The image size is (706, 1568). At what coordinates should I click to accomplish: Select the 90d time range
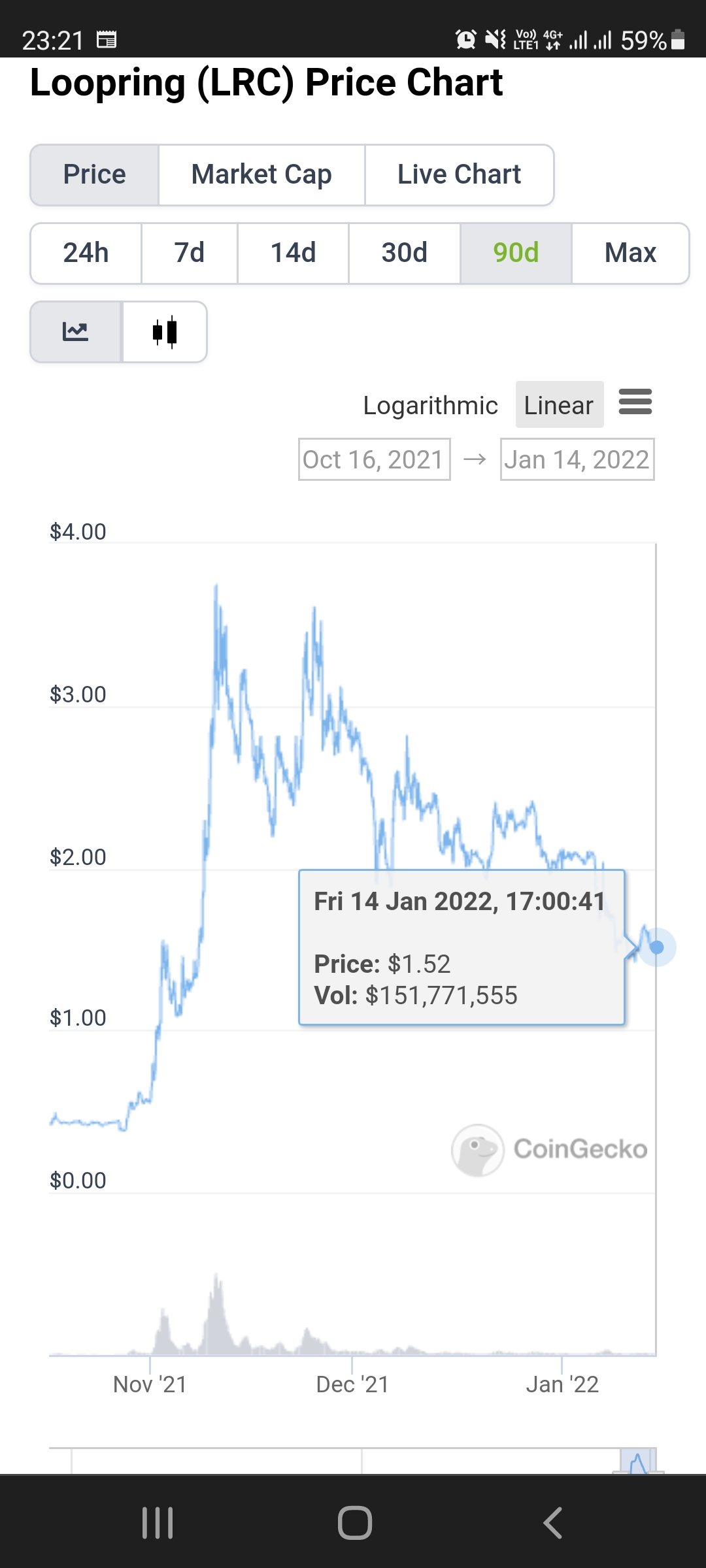(x=516, y=253)
